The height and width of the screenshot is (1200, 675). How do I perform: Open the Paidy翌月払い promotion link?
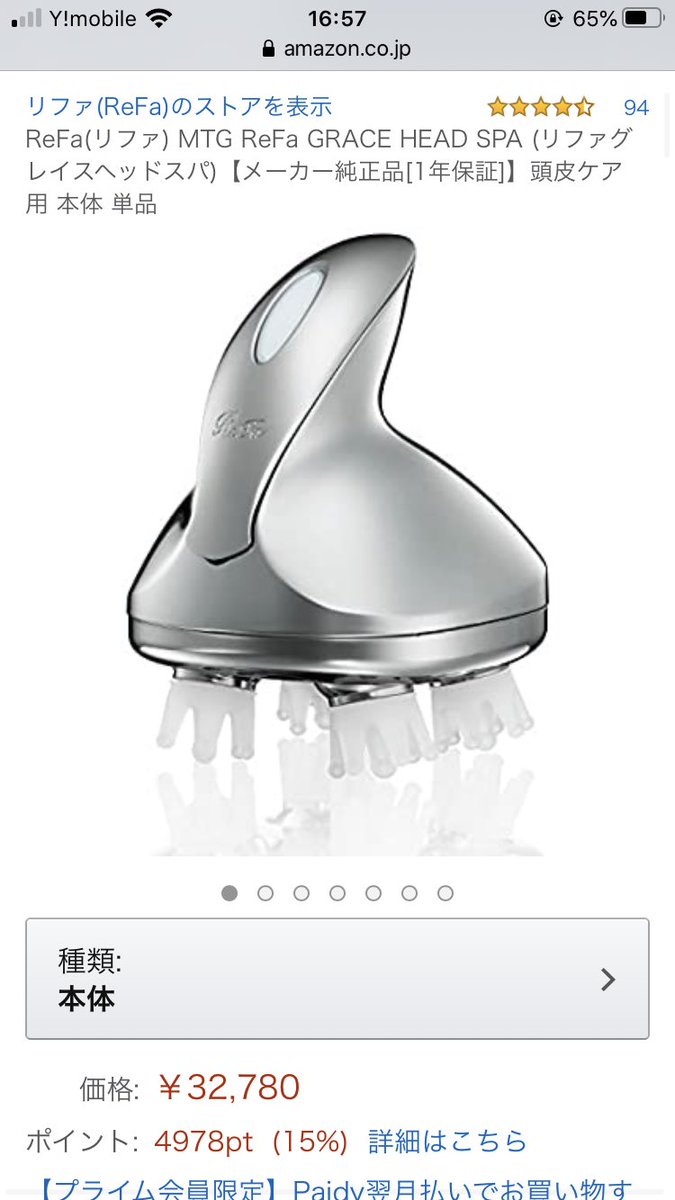(337, 1189)
